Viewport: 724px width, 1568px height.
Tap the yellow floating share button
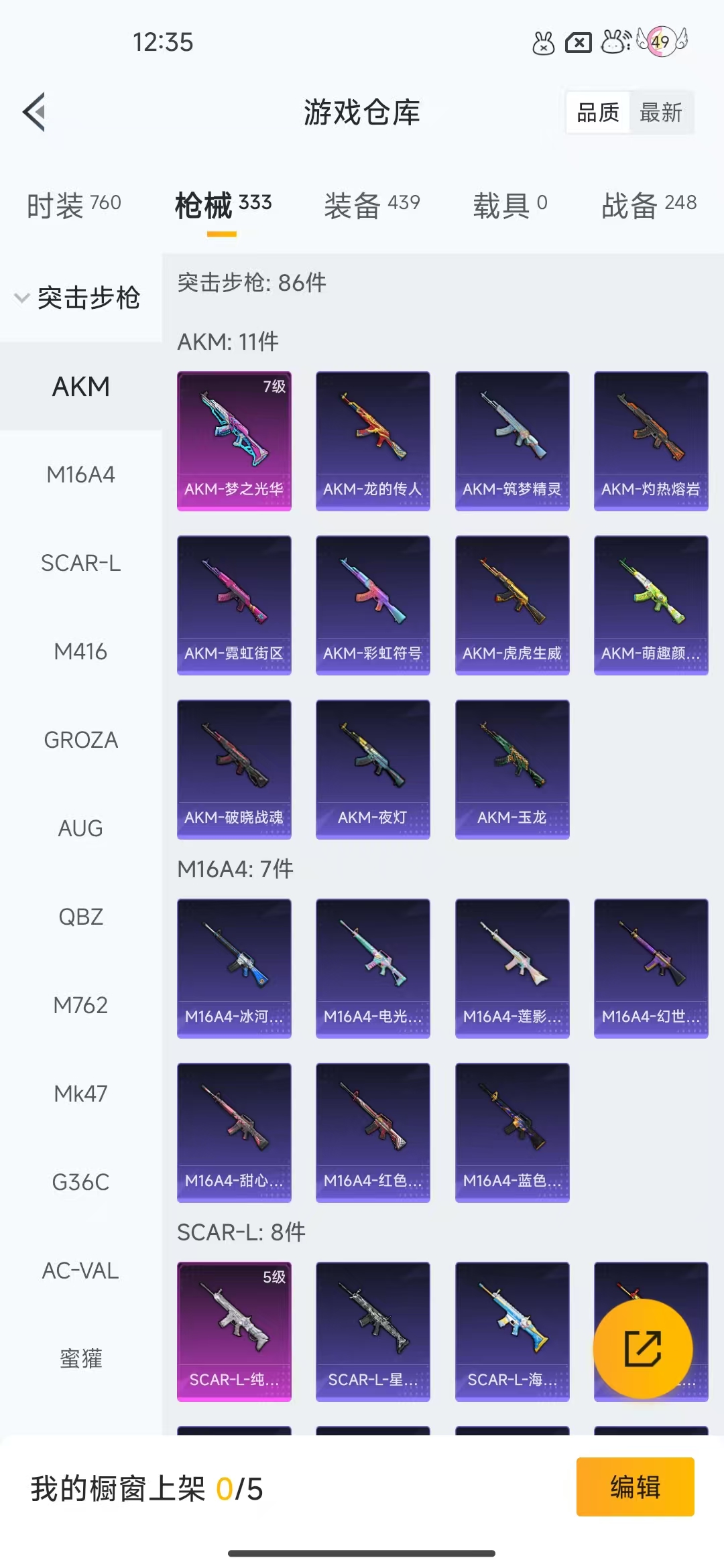pos(643,1349)
